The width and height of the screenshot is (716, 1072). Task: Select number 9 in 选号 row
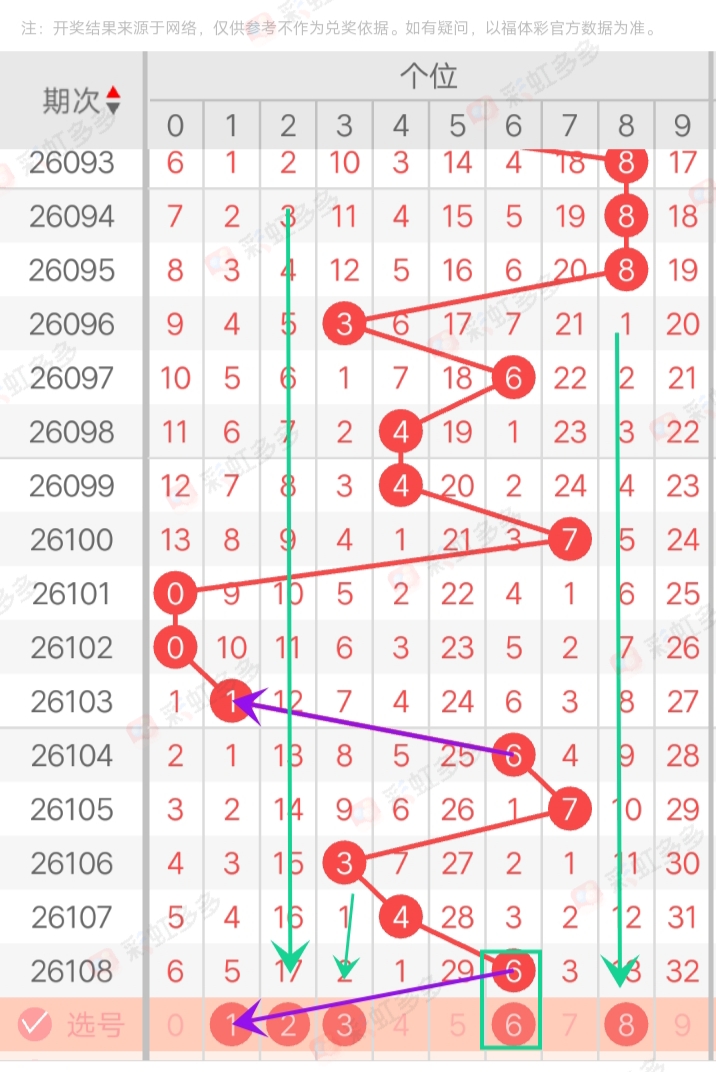(x=682, y=1024)
